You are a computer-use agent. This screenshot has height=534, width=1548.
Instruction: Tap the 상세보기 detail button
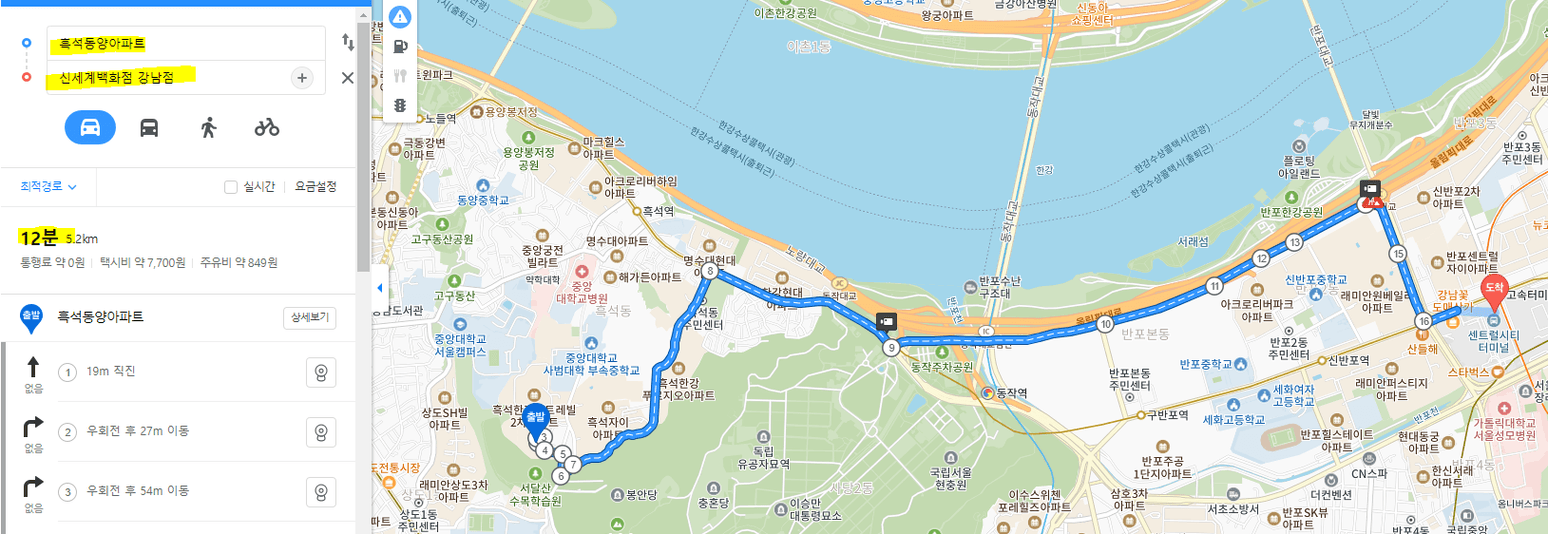[x=310, y=318]
